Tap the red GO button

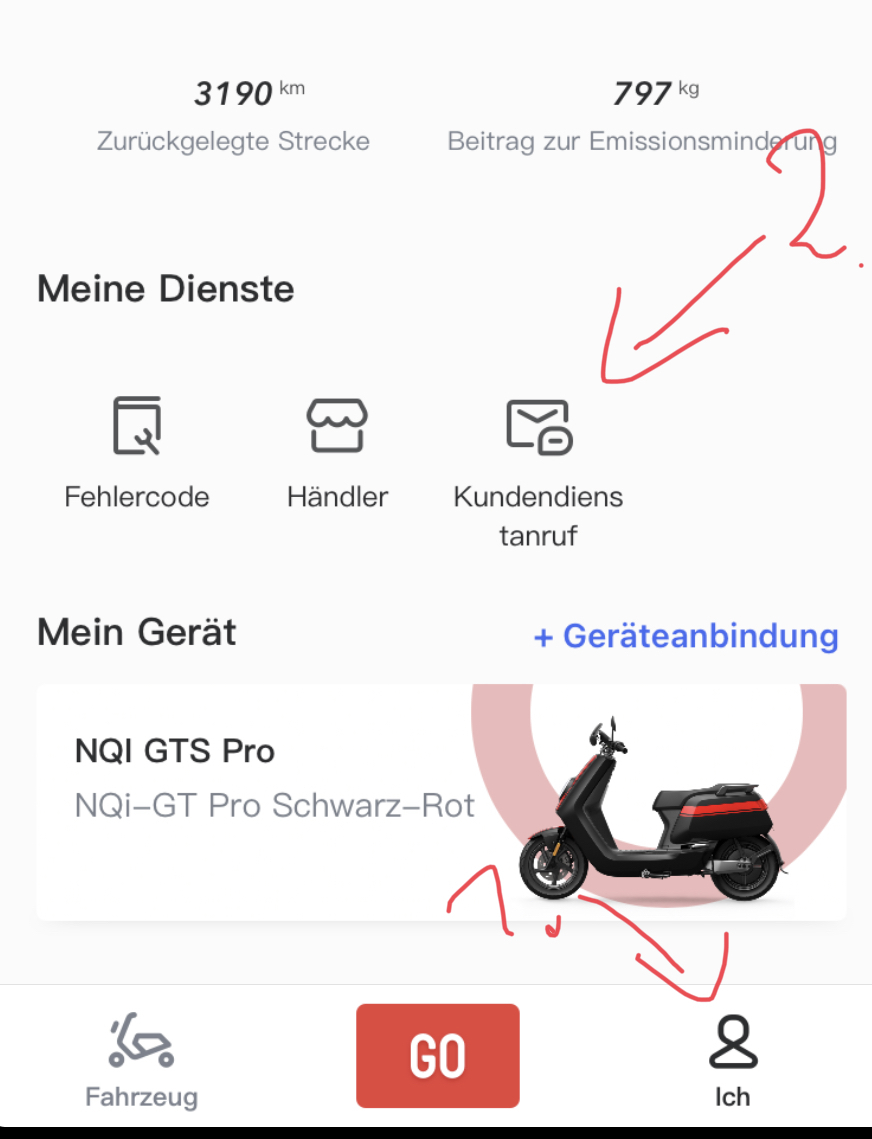pos(437,1056)
